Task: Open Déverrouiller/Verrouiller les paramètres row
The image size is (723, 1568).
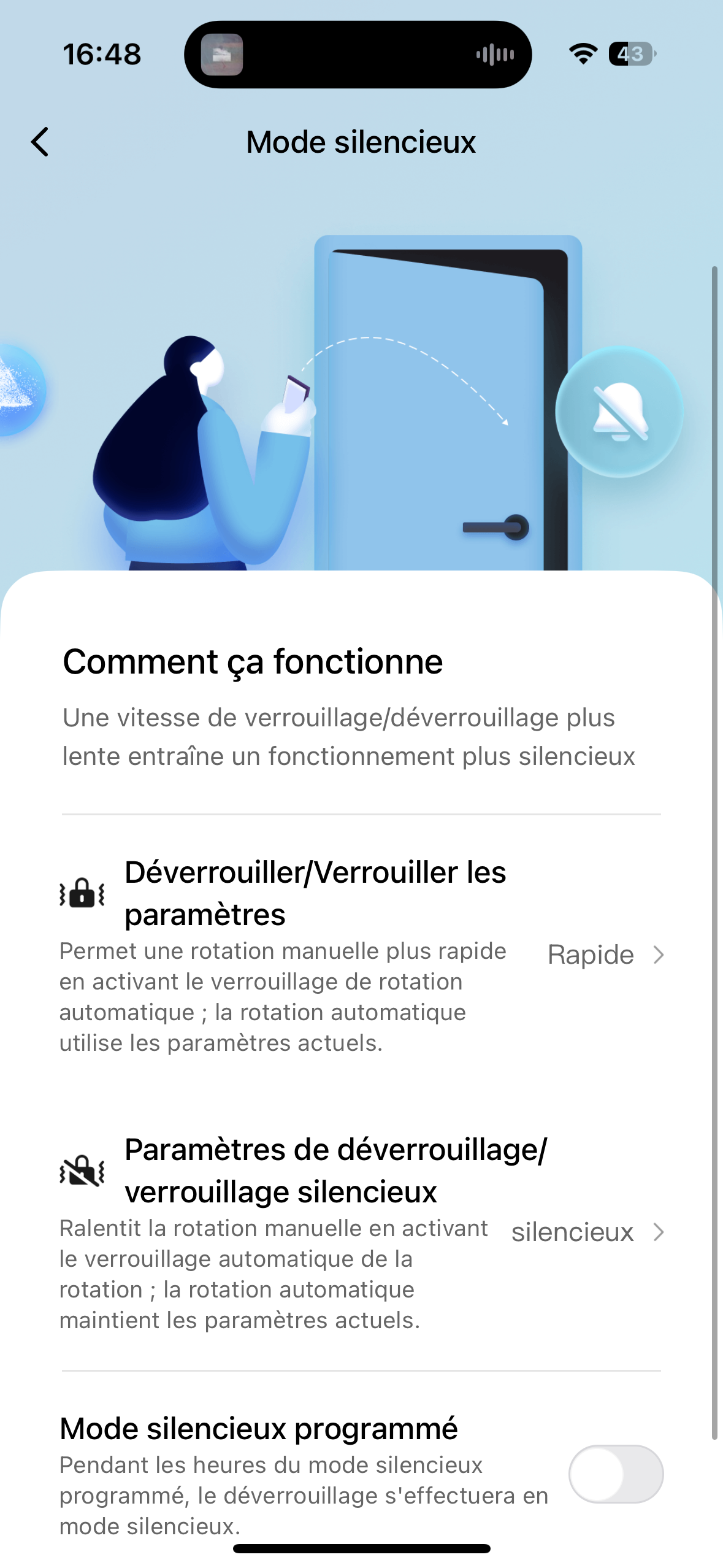Action: pyautogui.click(x=362, y=954)
